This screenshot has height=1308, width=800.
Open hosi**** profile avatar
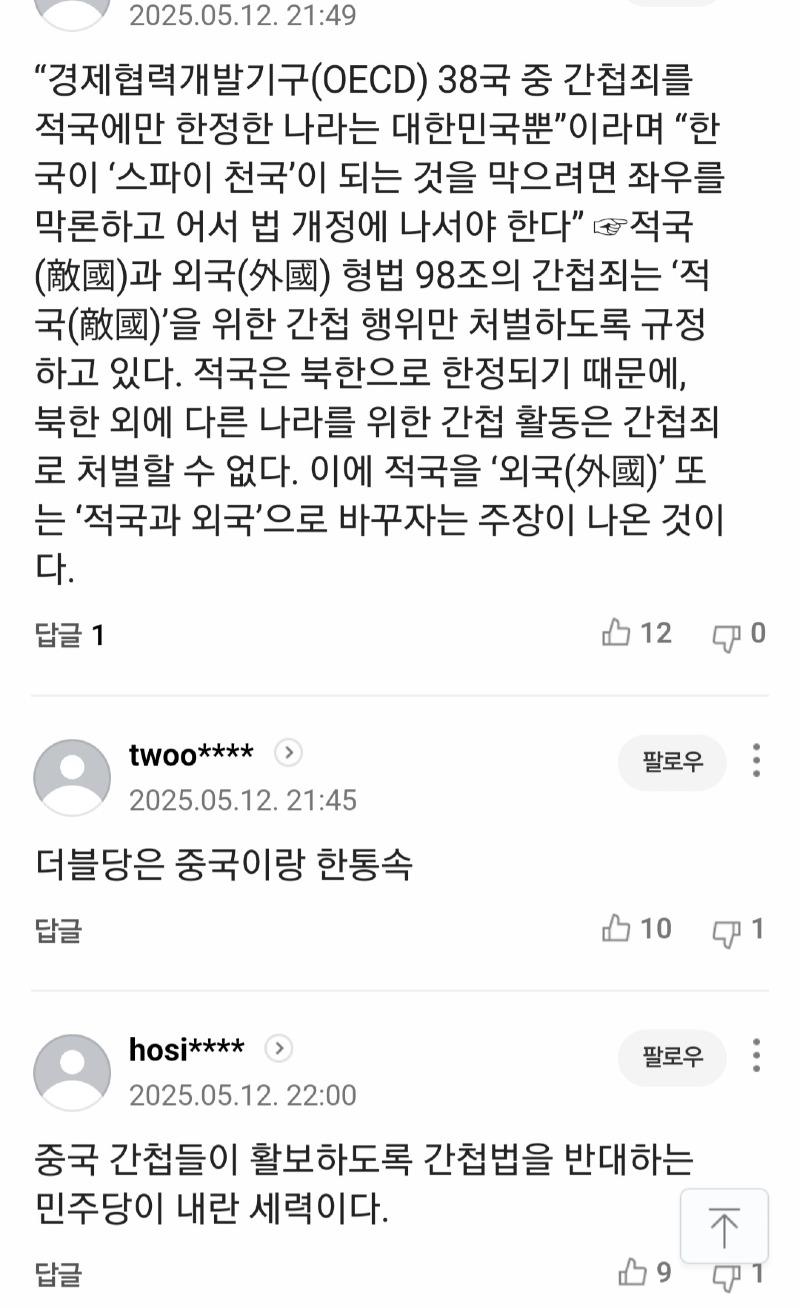click(72, 1072)
